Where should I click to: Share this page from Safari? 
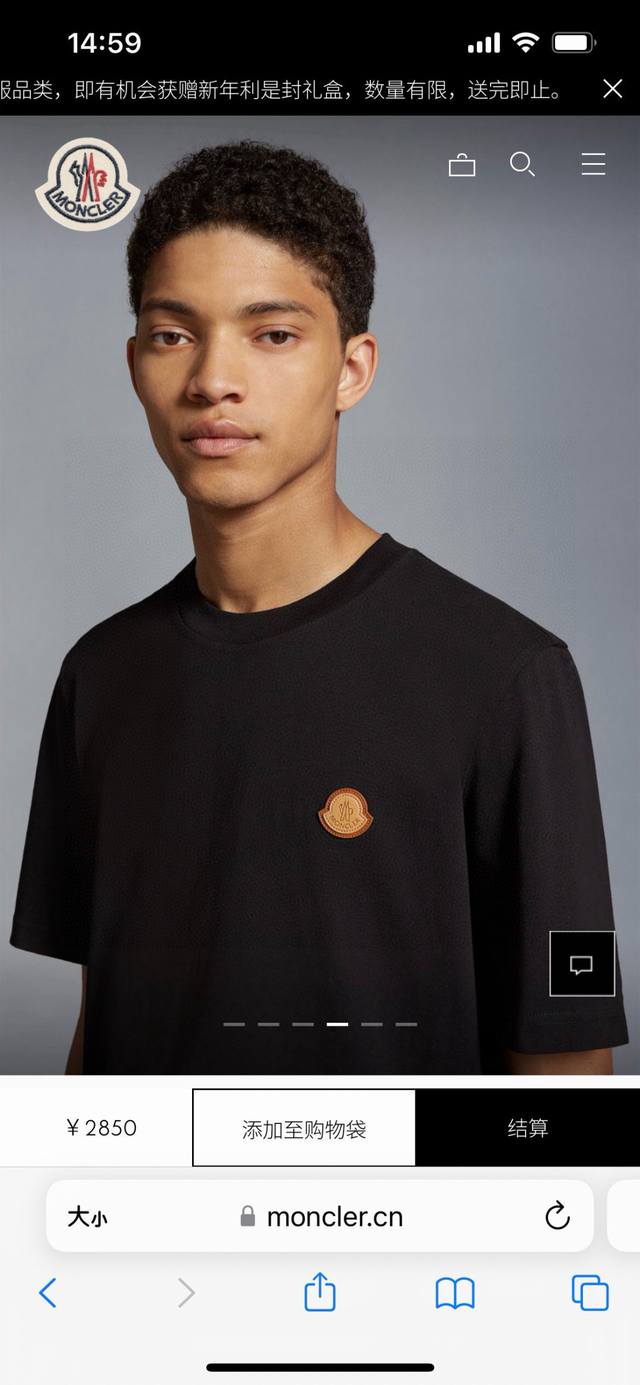[319, 1292]
